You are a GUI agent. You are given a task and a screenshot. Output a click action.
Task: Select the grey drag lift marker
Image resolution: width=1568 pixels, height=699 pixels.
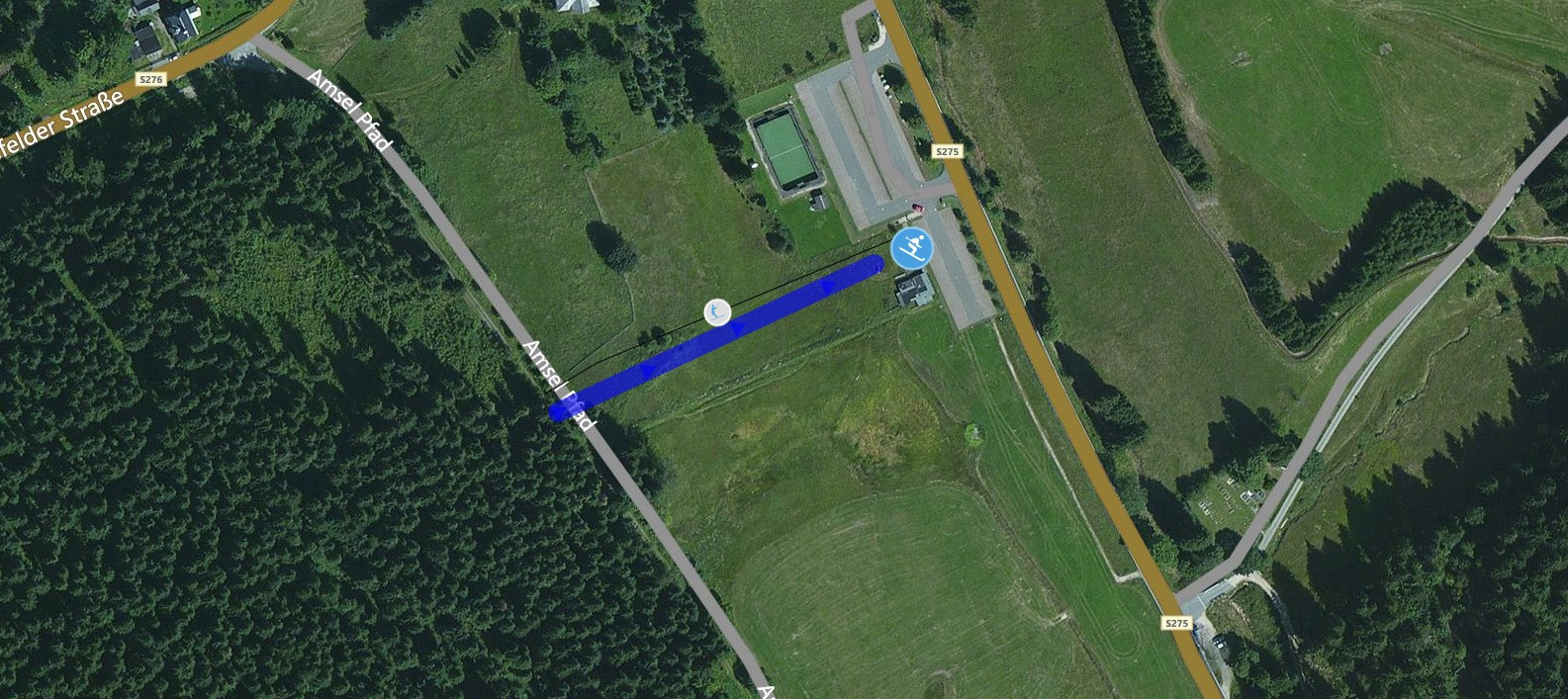coord(717,312)
